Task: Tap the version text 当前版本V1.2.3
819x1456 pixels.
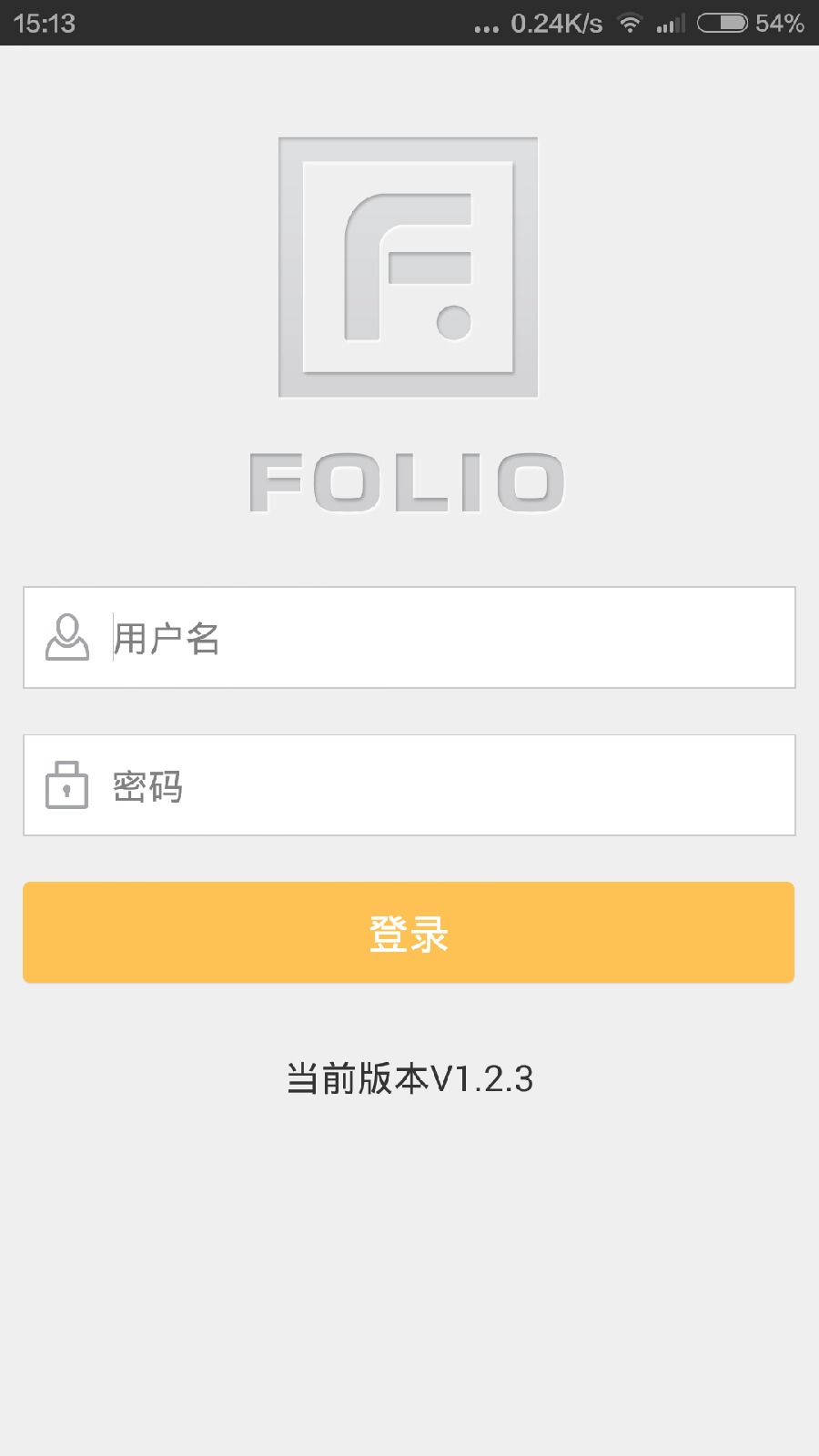Action: coord(409,1079)
